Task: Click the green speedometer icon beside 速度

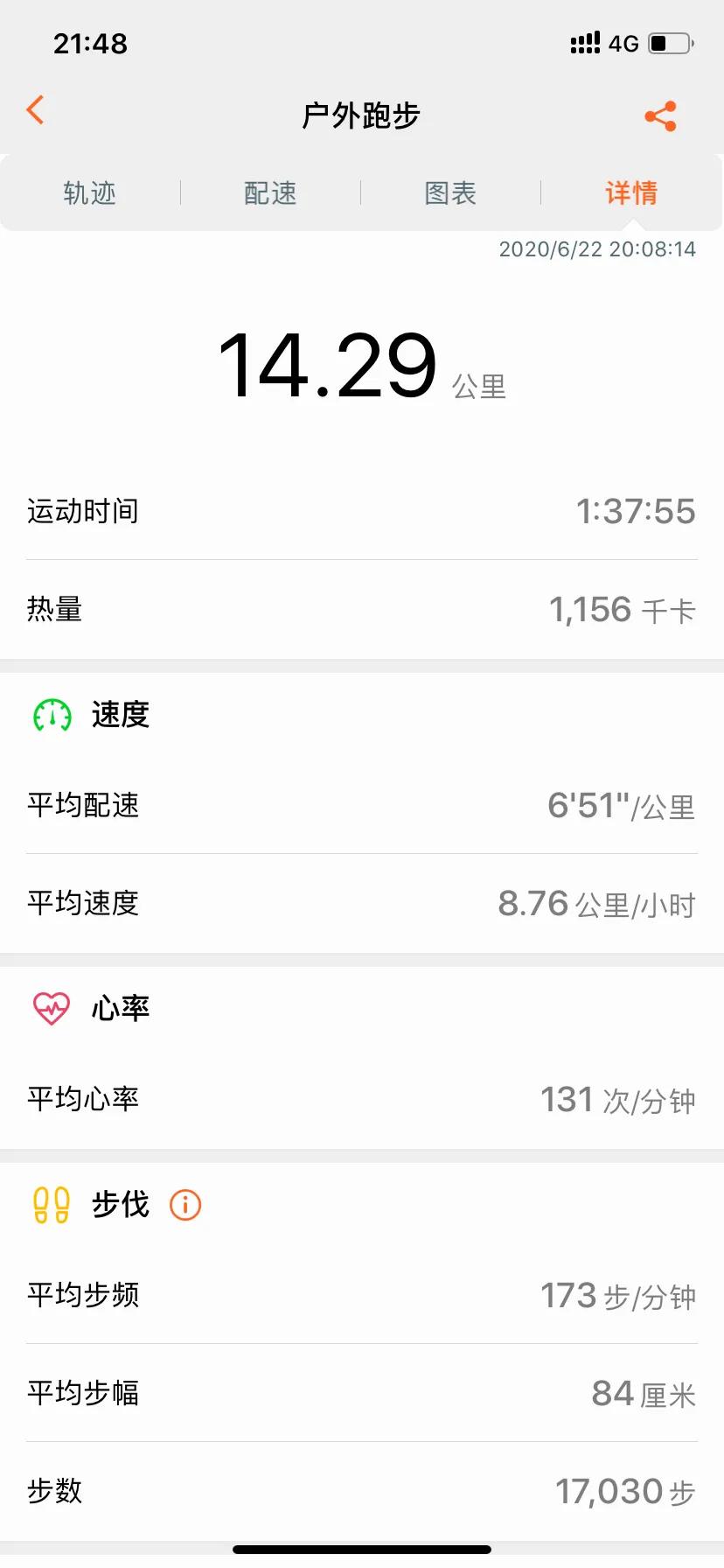Action: (51, 715)
